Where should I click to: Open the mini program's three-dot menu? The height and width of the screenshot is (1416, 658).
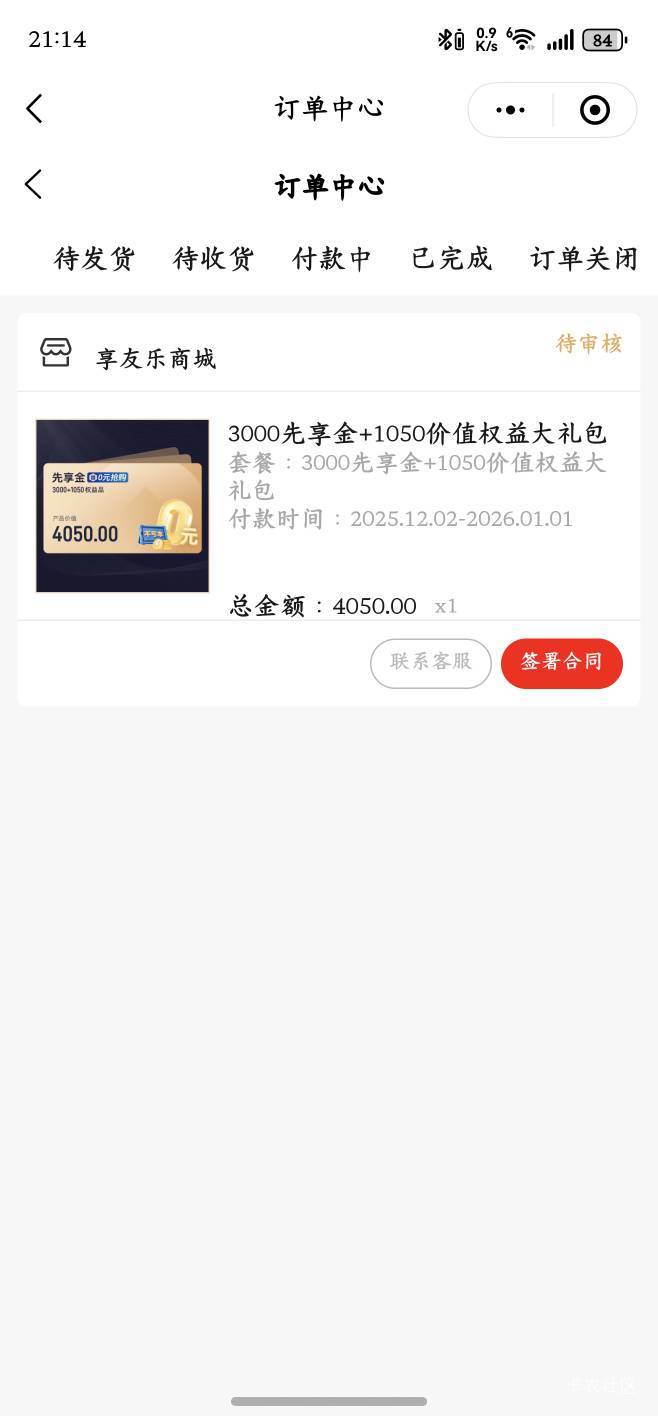point(510,110)
